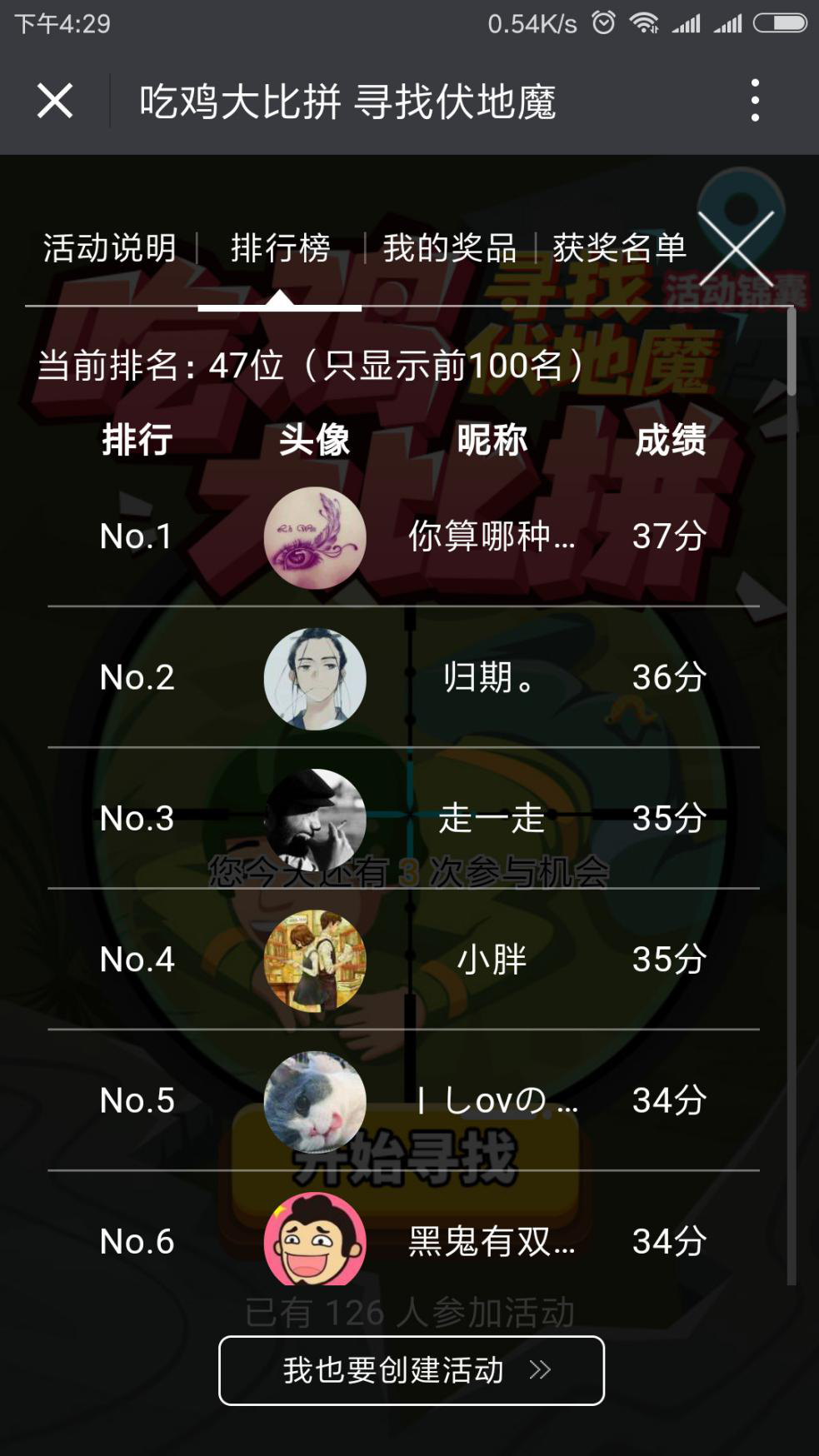Dismiss the leaderboard popup
Image resolution: width=819 pixels, height=1456 pixels.
(737, 248)
